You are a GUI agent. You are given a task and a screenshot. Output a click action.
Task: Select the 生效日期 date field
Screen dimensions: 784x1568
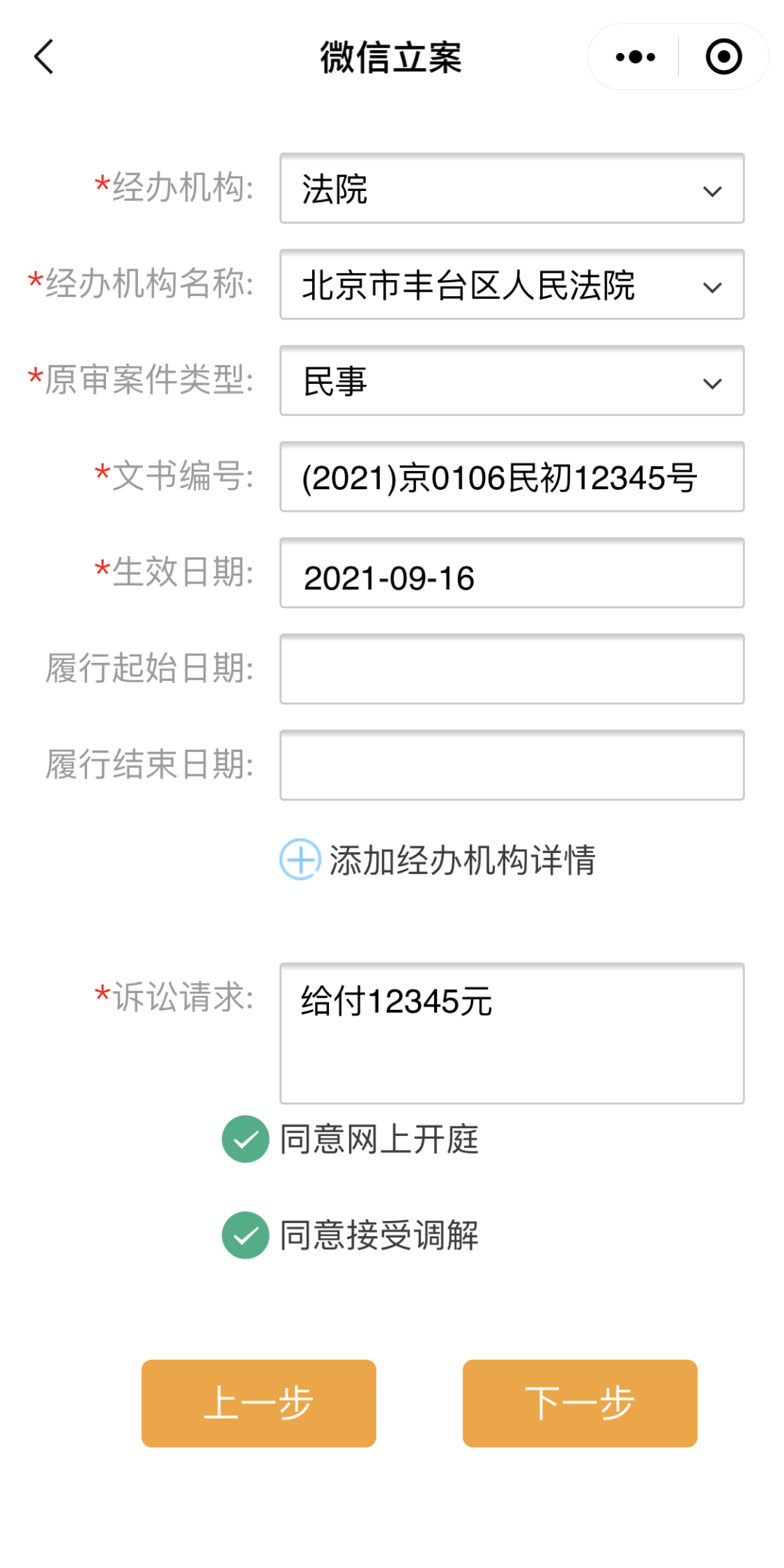click(x=512, y=573)
